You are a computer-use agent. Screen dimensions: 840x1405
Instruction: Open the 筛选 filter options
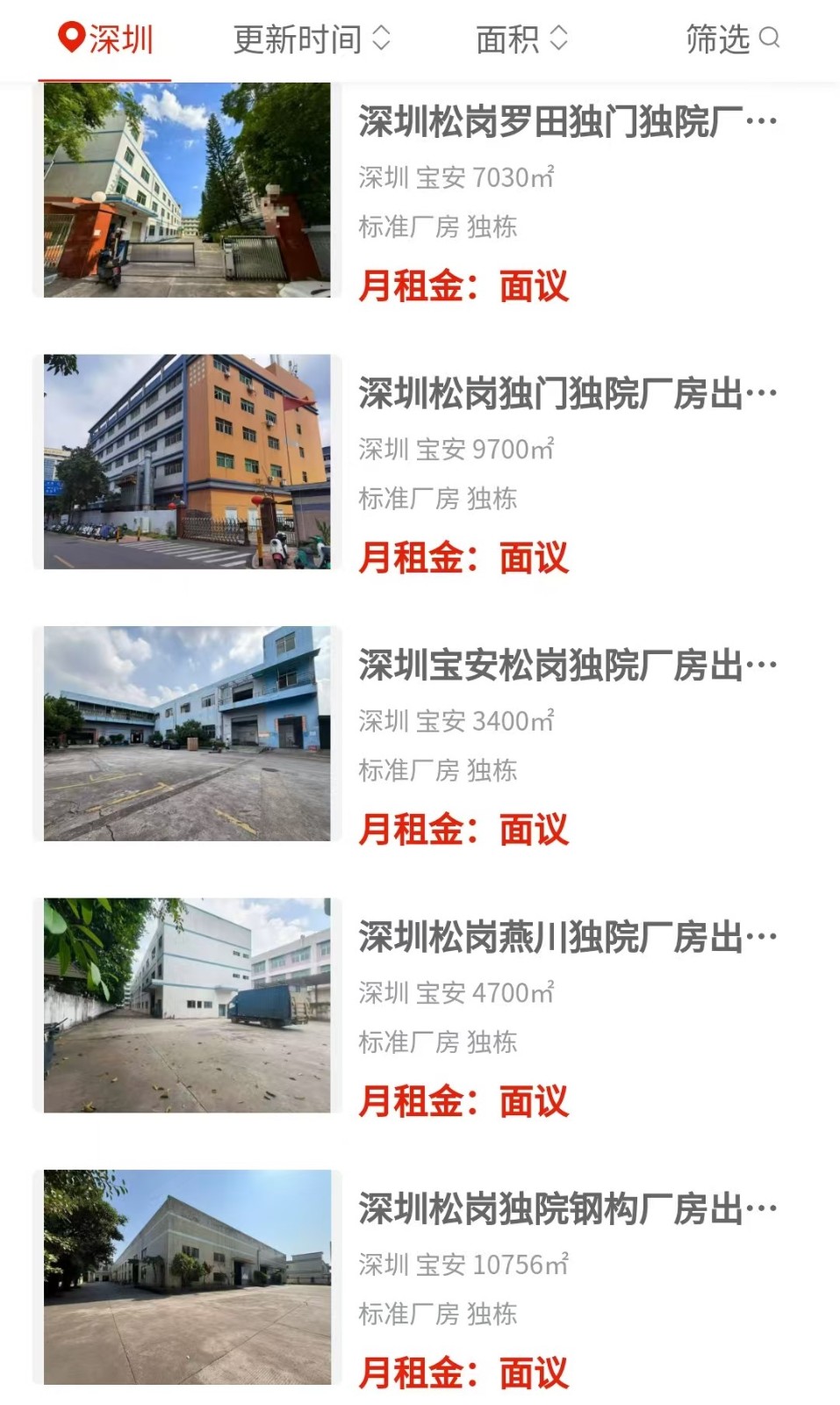pos(732,39)
